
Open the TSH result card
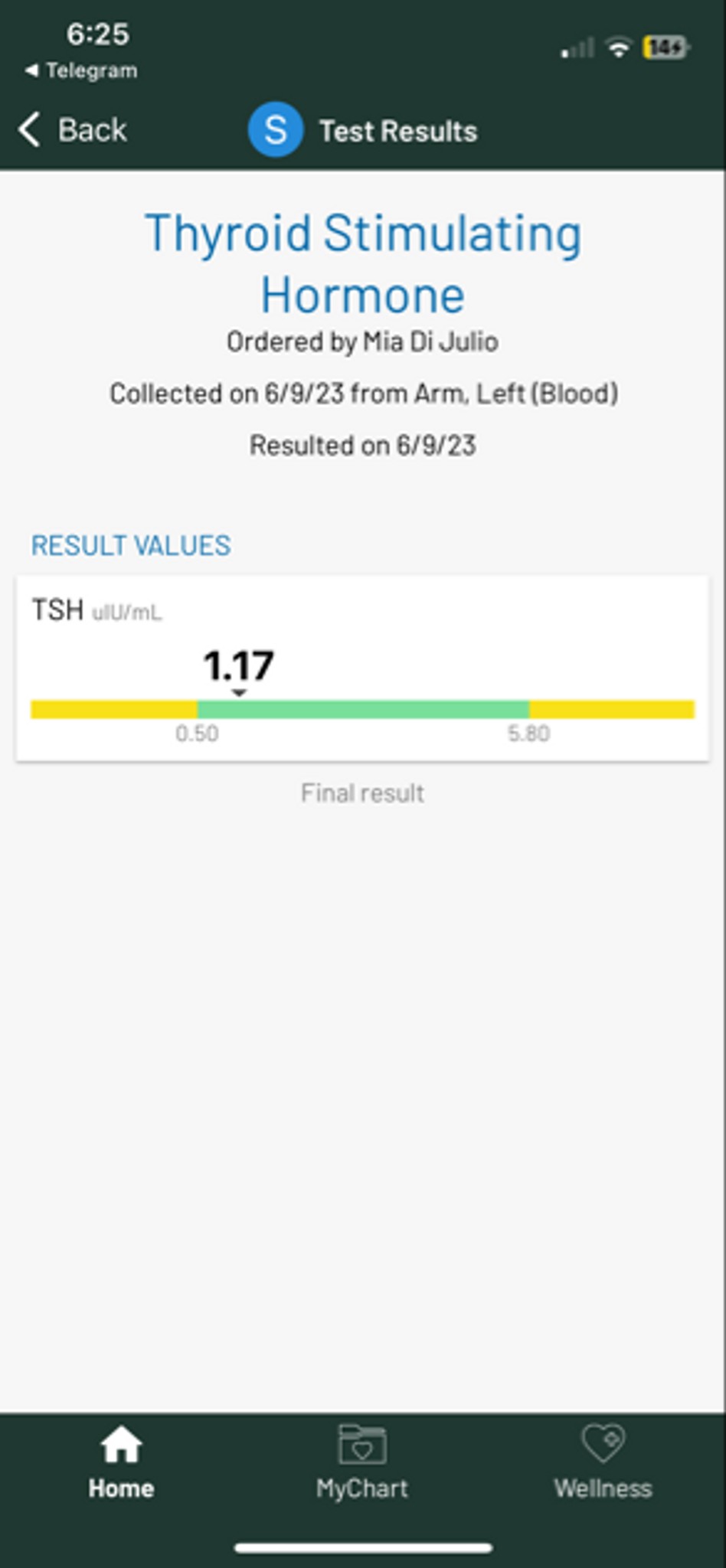pyautogui.click(x=363, y=669)
